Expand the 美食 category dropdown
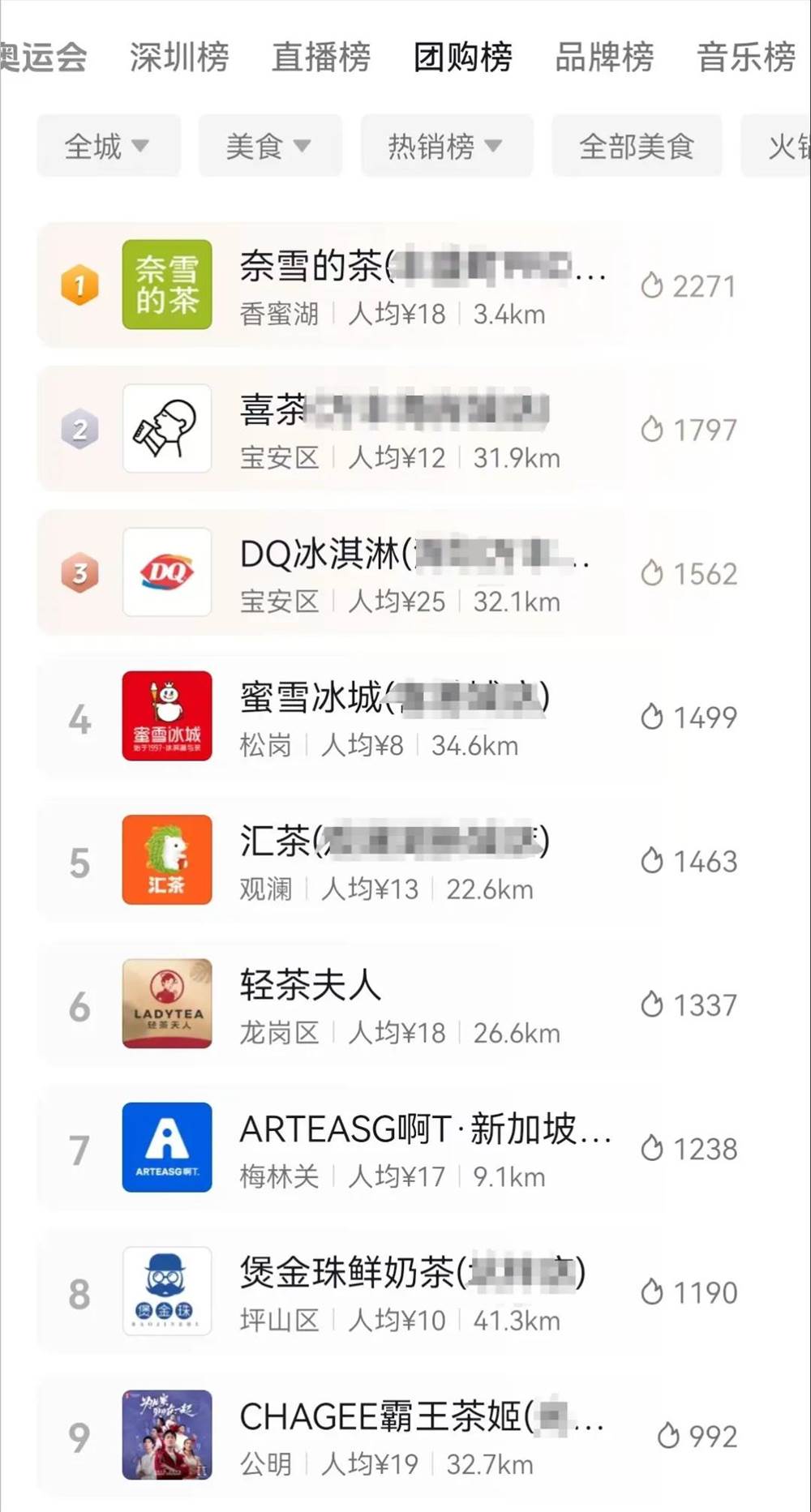 [270, 146]
